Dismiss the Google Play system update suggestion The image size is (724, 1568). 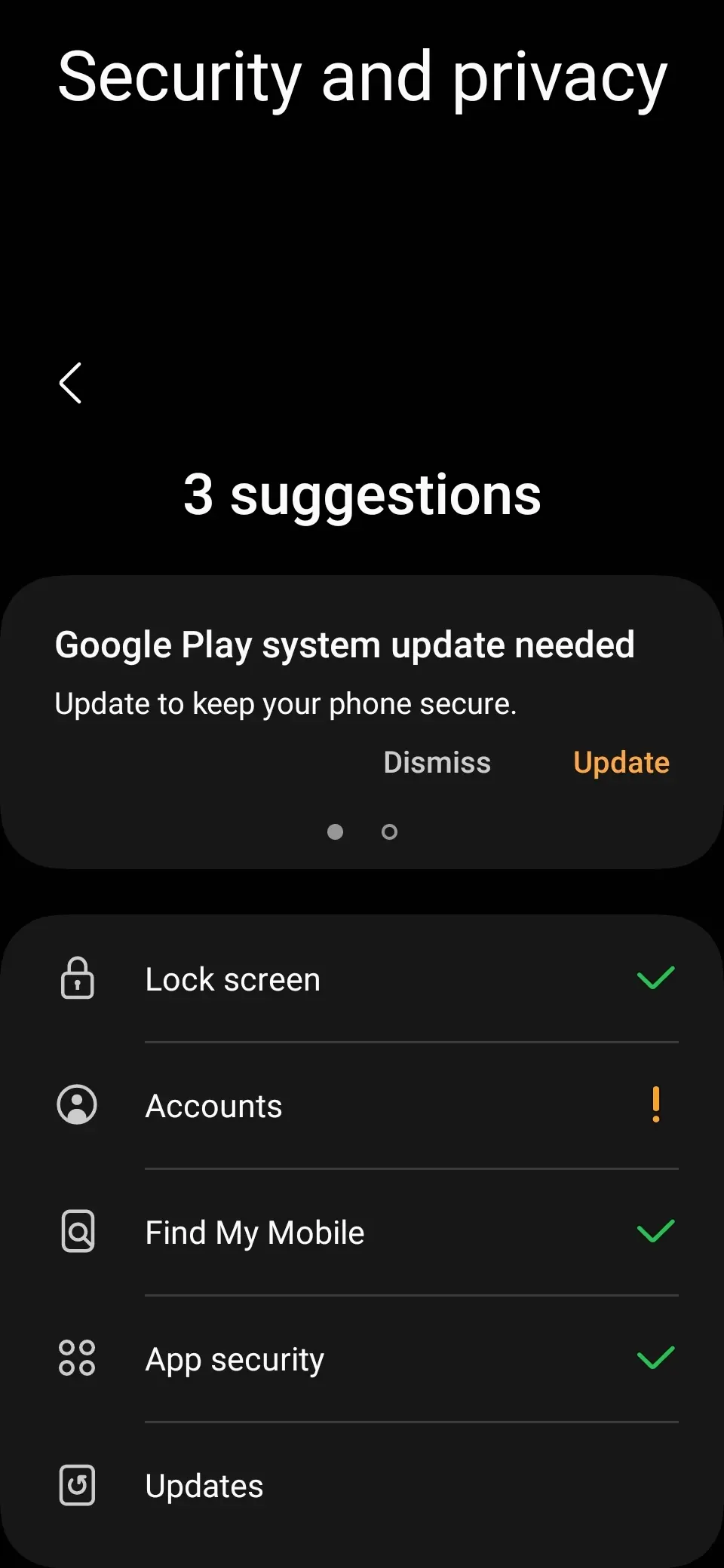point(437,763)
